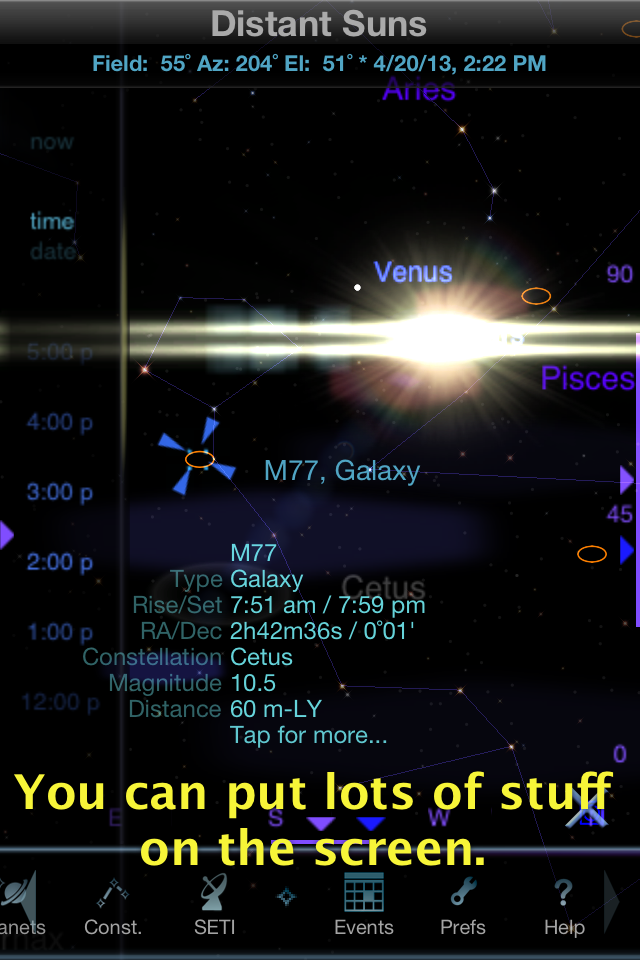Image resolution: width=640 pixels, height=960 pixels.
Task: Select the date mode option
Action: (54, 252)
